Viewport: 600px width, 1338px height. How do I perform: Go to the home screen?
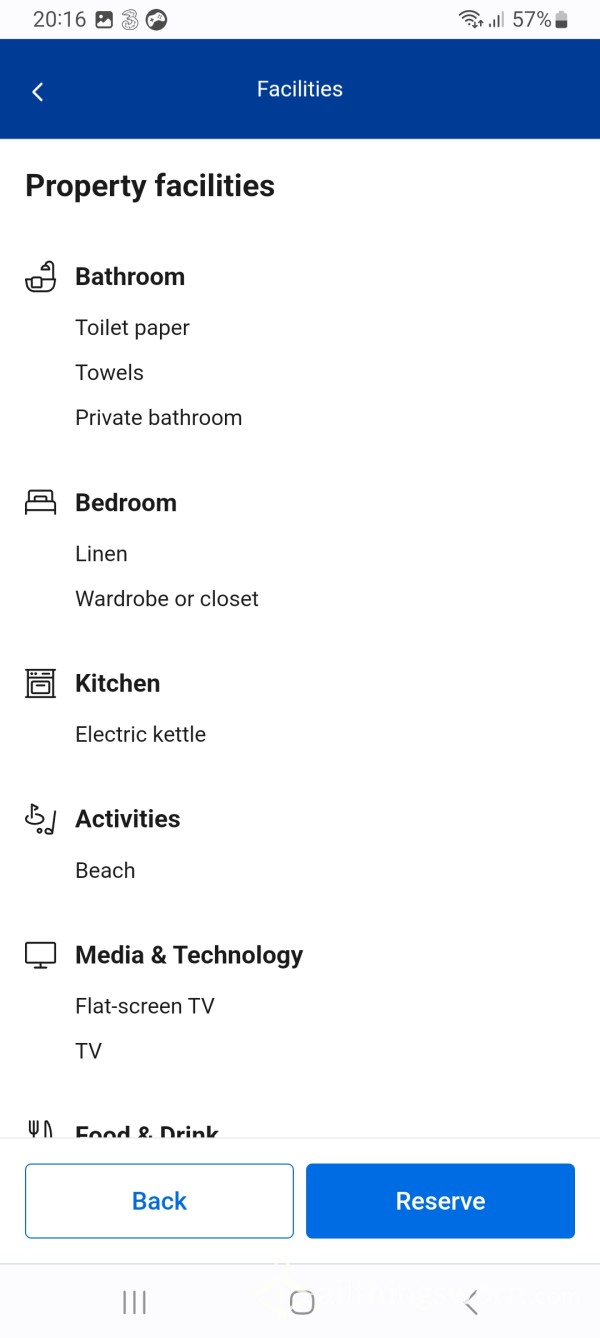click(301, 1301)
